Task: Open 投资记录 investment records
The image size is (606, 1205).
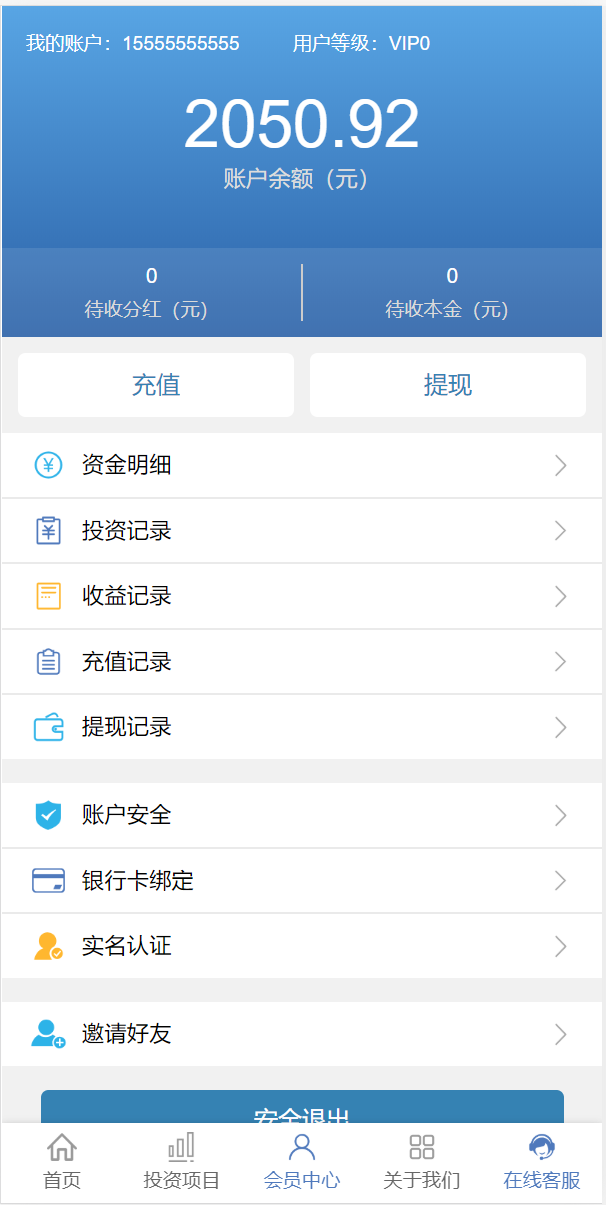Action: [302, 531]
